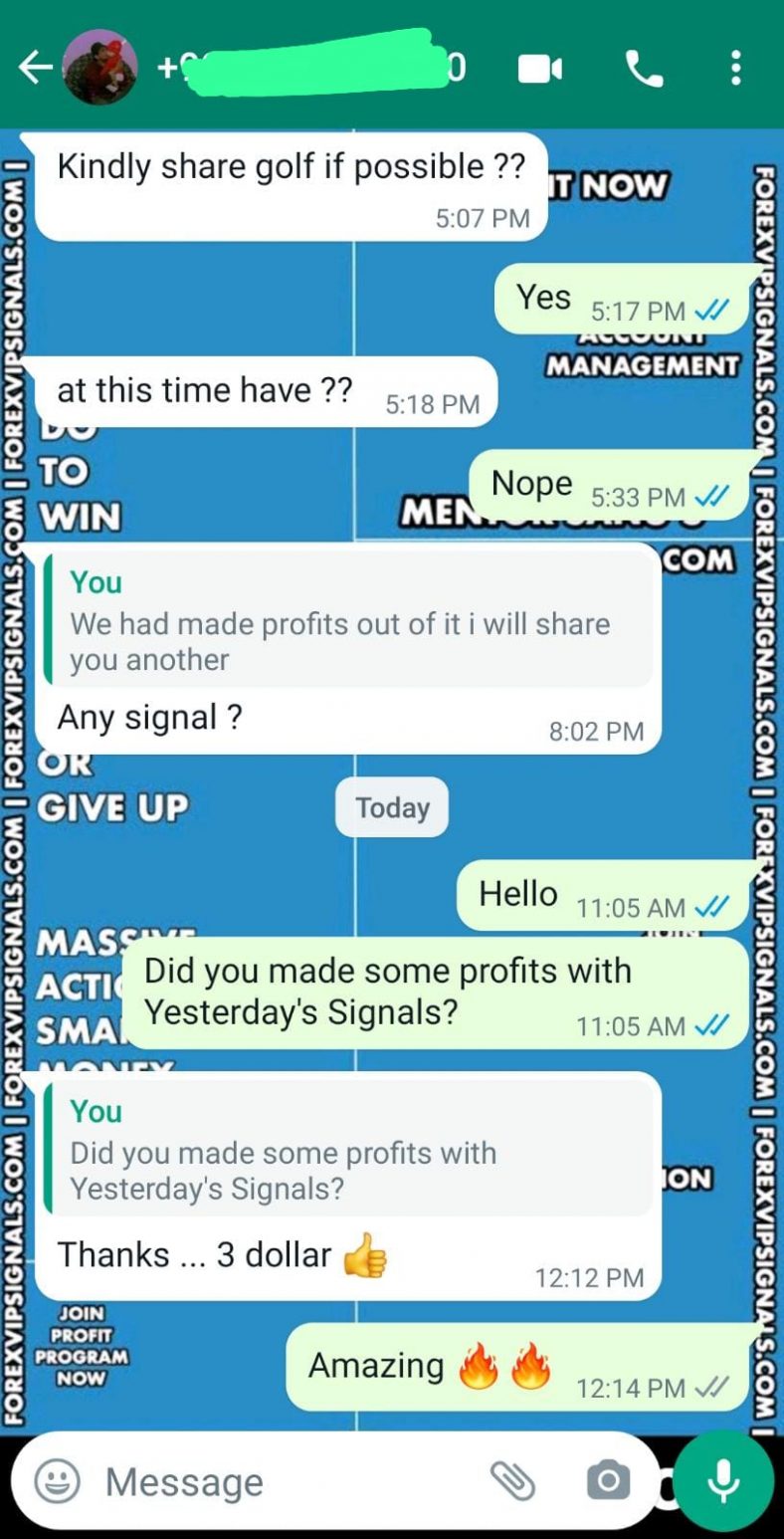Viewport: 784px width, 1539px height.
Task: Start a video call
Action: pos(540,67)
